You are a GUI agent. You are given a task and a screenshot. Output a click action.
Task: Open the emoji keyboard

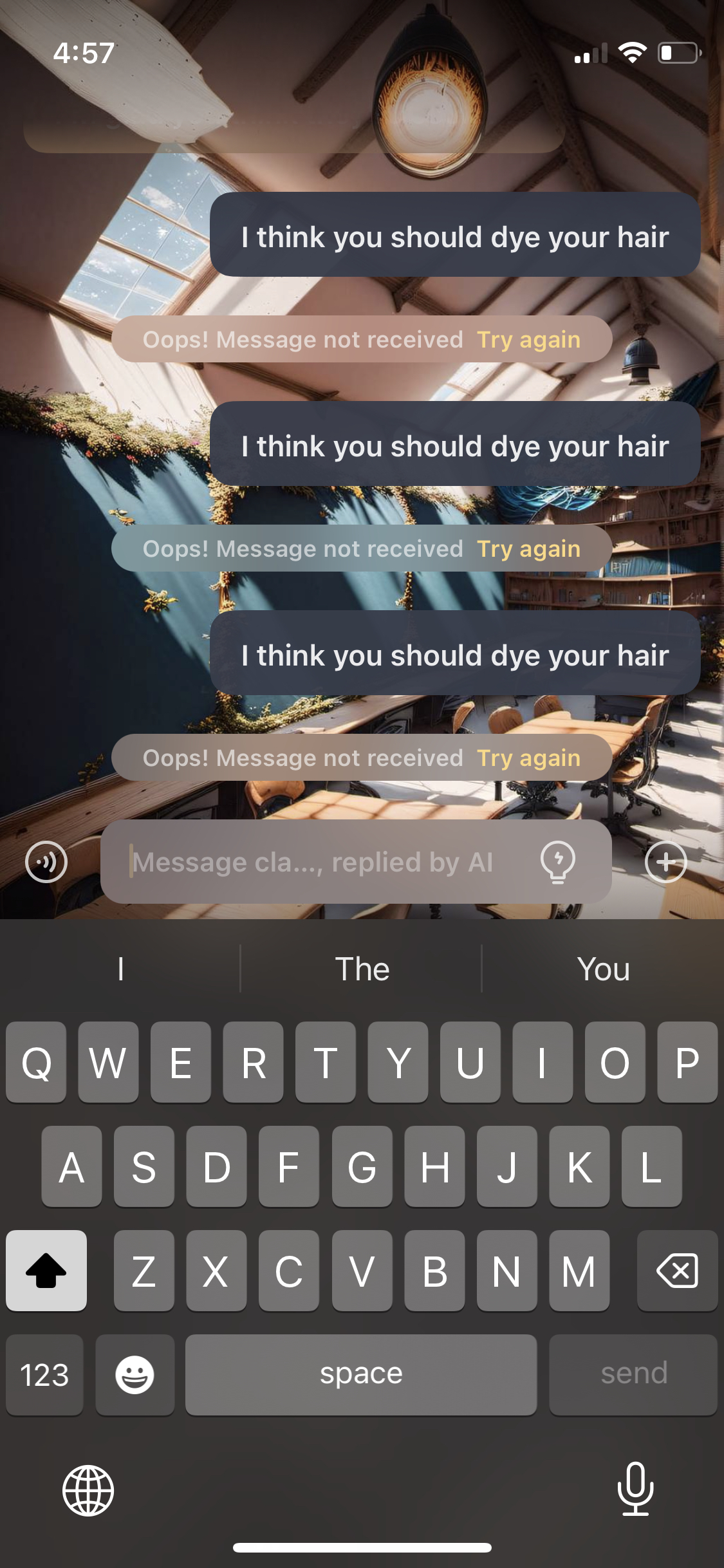pyautogui.click(x=135, y=1375)
